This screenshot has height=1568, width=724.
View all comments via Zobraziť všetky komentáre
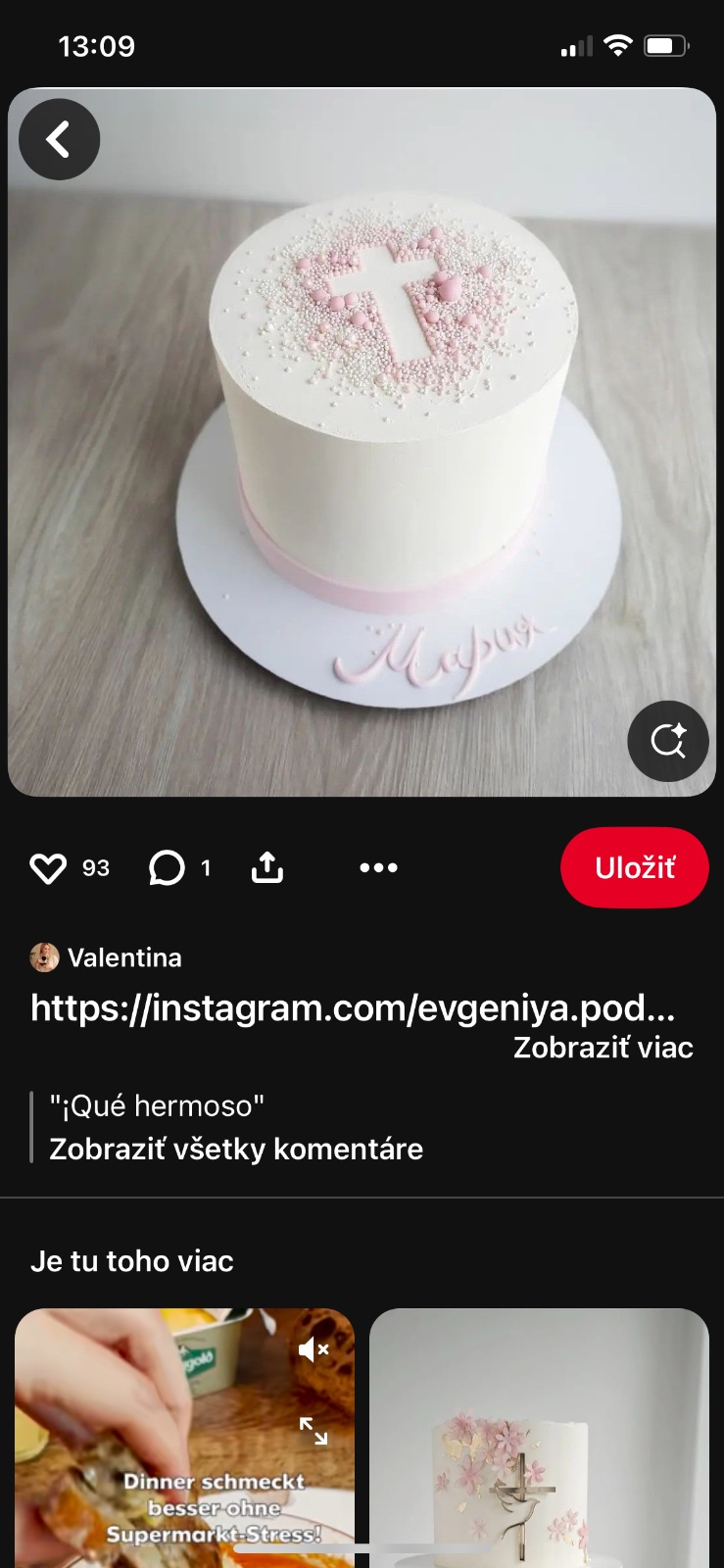(x=236, y=1149)
